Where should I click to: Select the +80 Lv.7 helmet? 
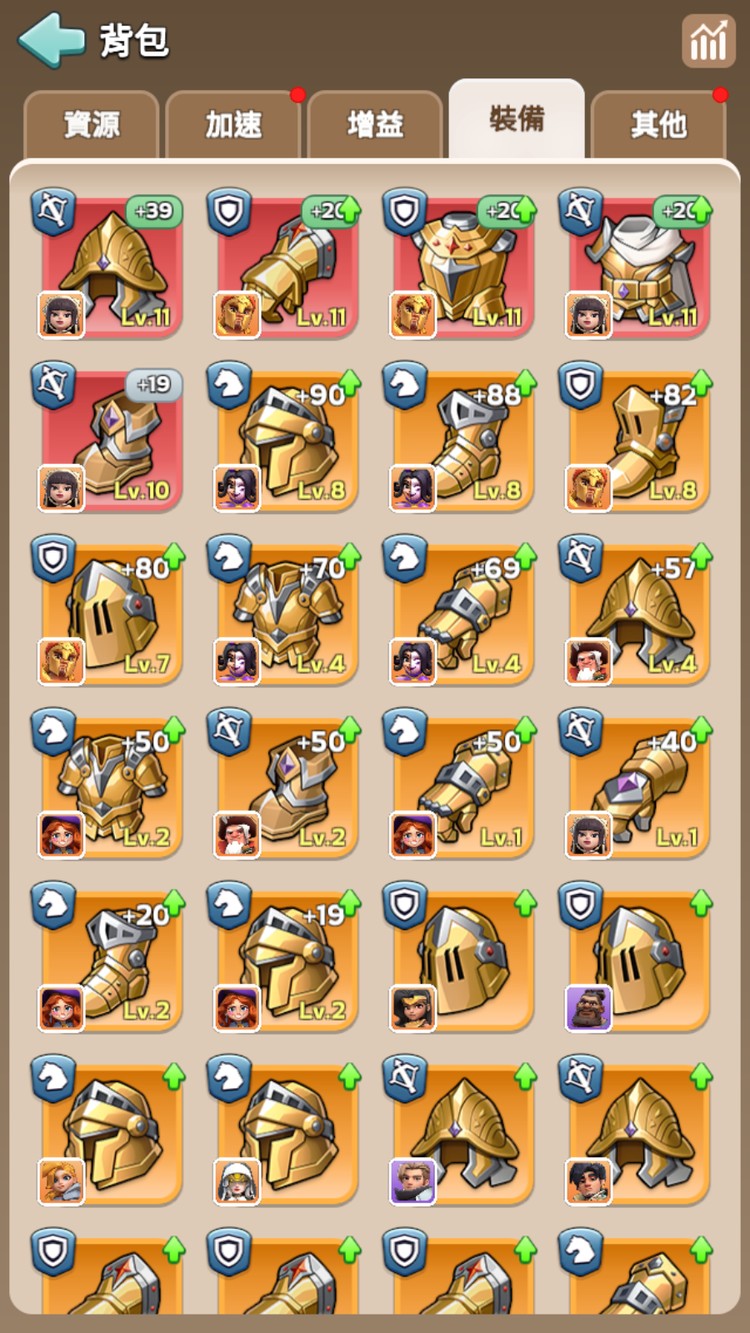tap(111, 614)
